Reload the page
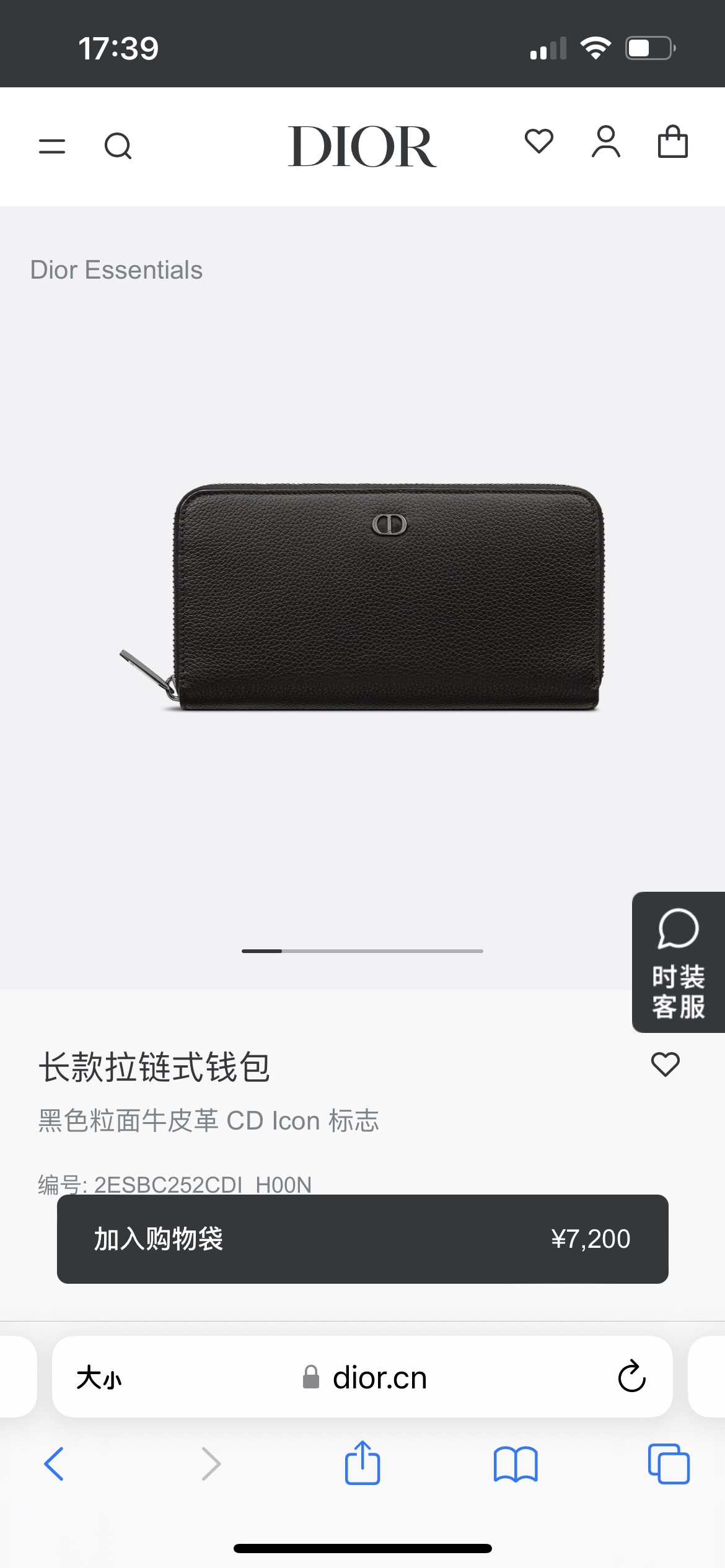The image size is (725, 1568). coord(631,1377)
